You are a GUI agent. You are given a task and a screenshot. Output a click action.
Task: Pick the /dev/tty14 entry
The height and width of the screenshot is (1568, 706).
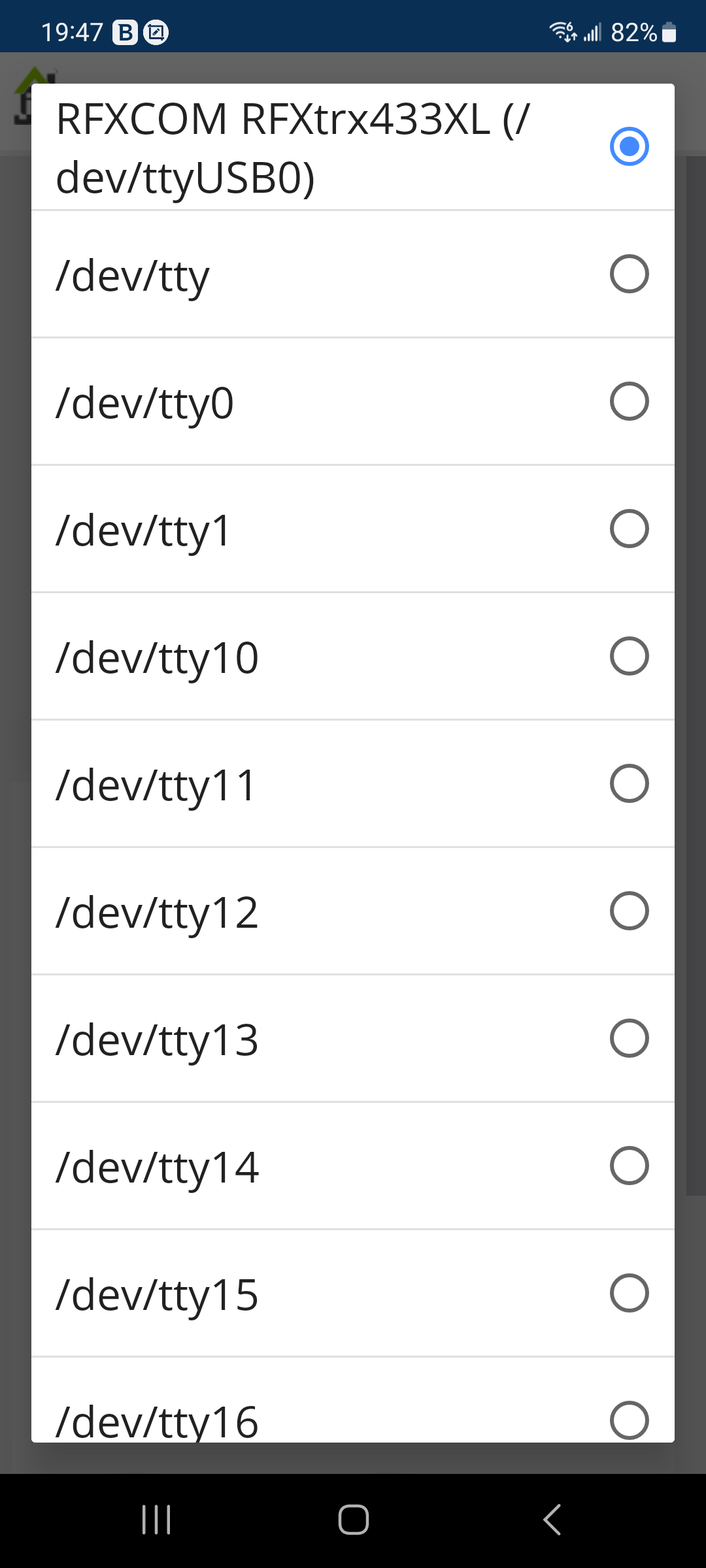(x=353, y=1166)
